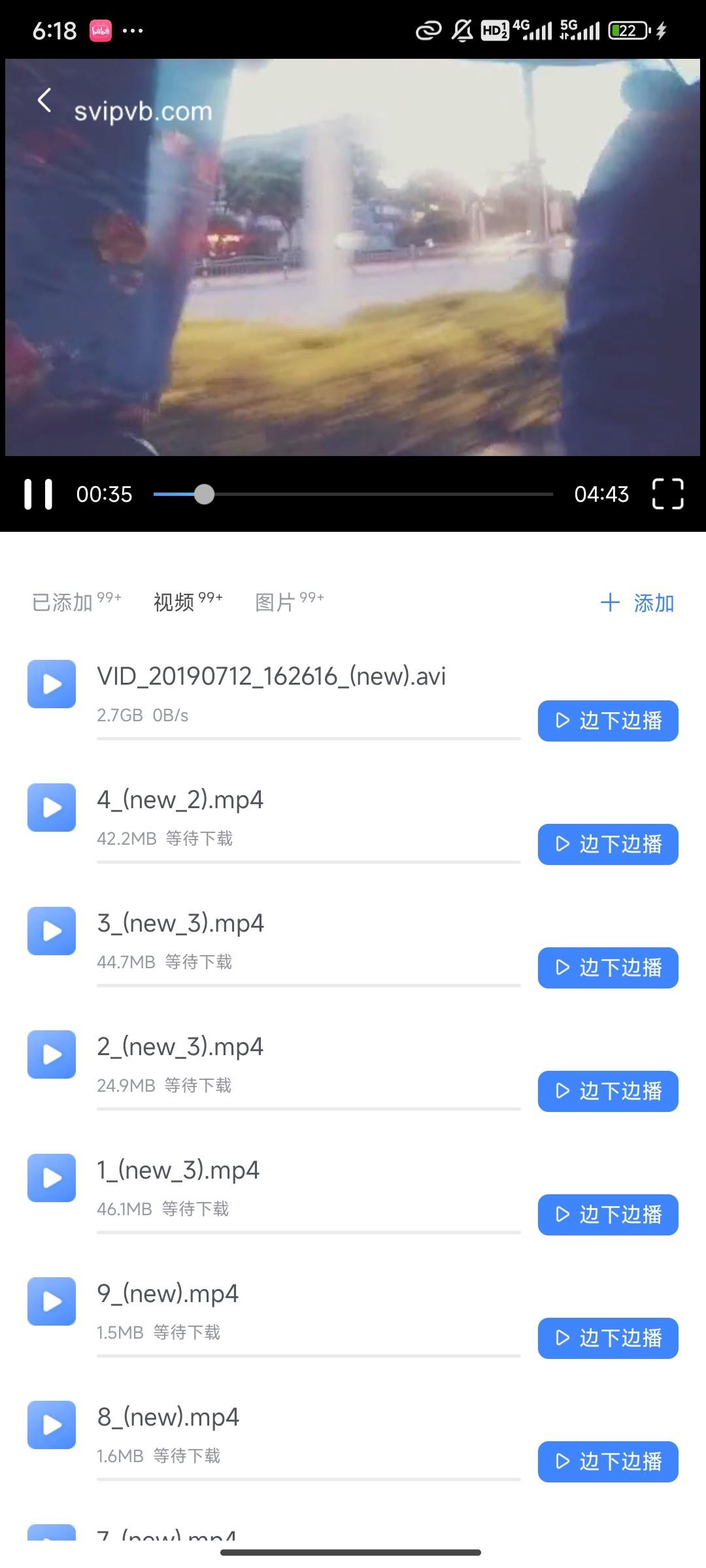Stream 3_(new_3).mp4 with 边下边播
This screenshot has width=706, height=1568.
(608, 968)
